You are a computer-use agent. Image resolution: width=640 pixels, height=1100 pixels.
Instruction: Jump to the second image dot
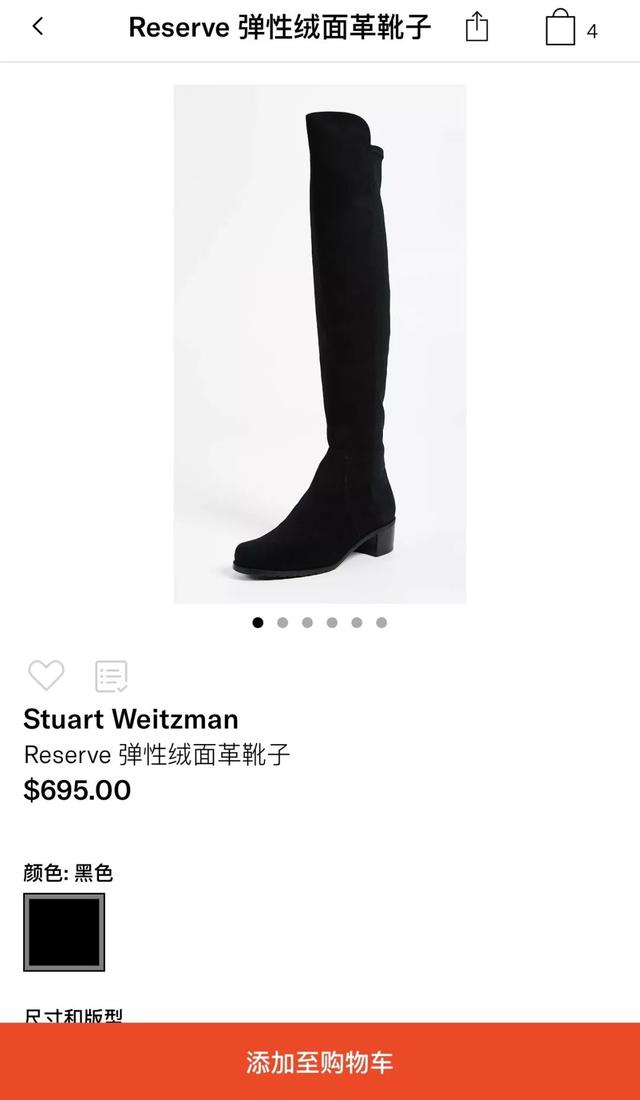(x=283, y=622)
